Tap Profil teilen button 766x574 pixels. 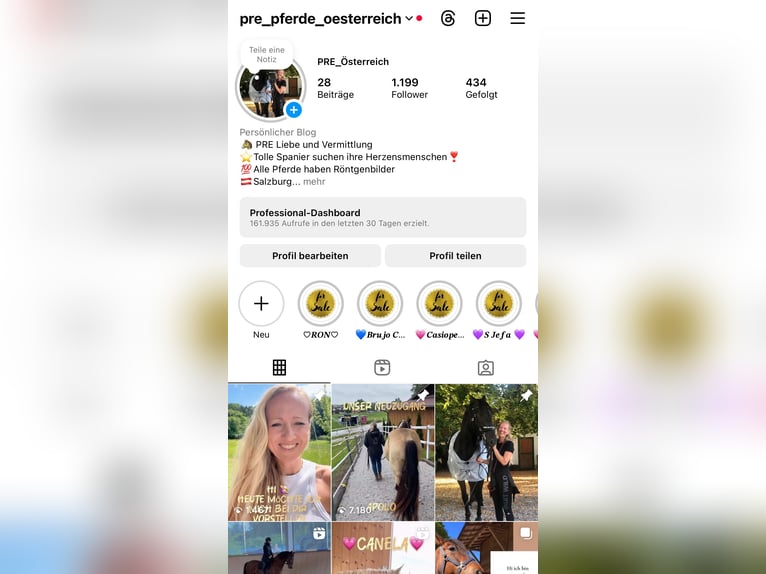point(455,256)
